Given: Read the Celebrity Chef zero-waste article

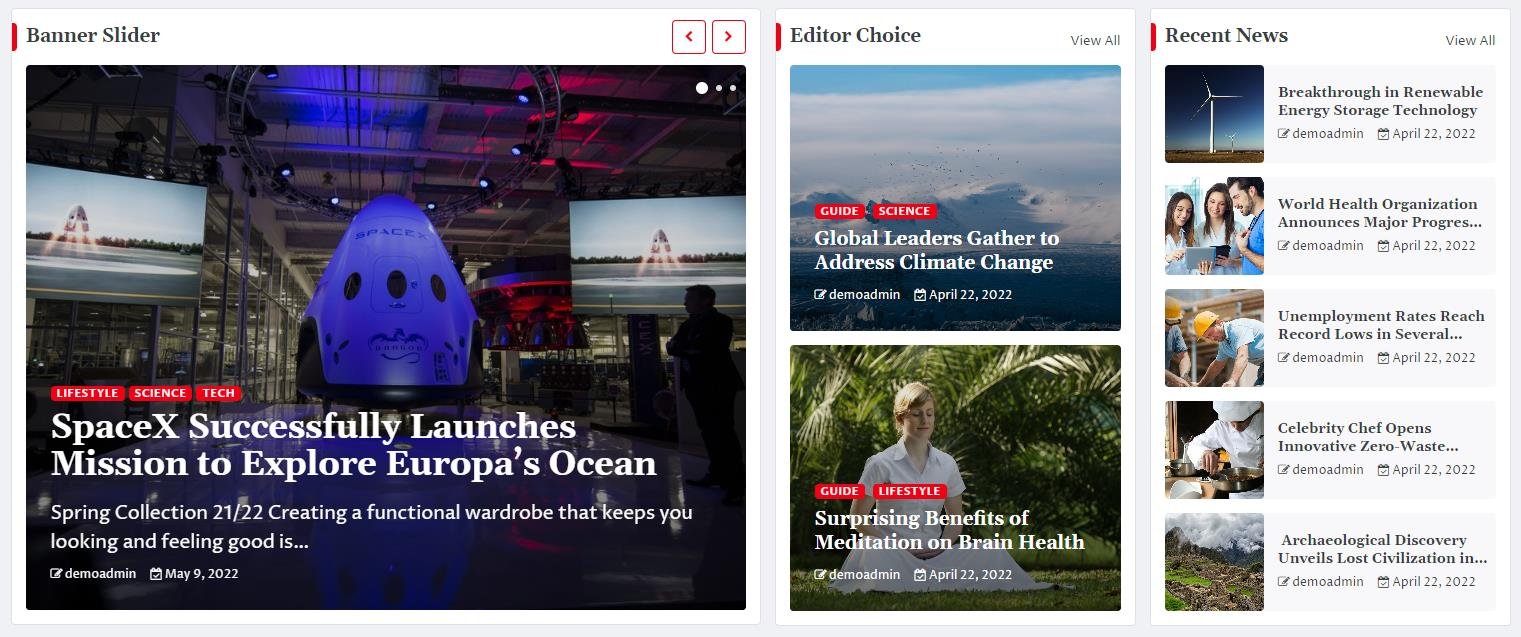Looking at the screenshot, I should point(1367,437).
